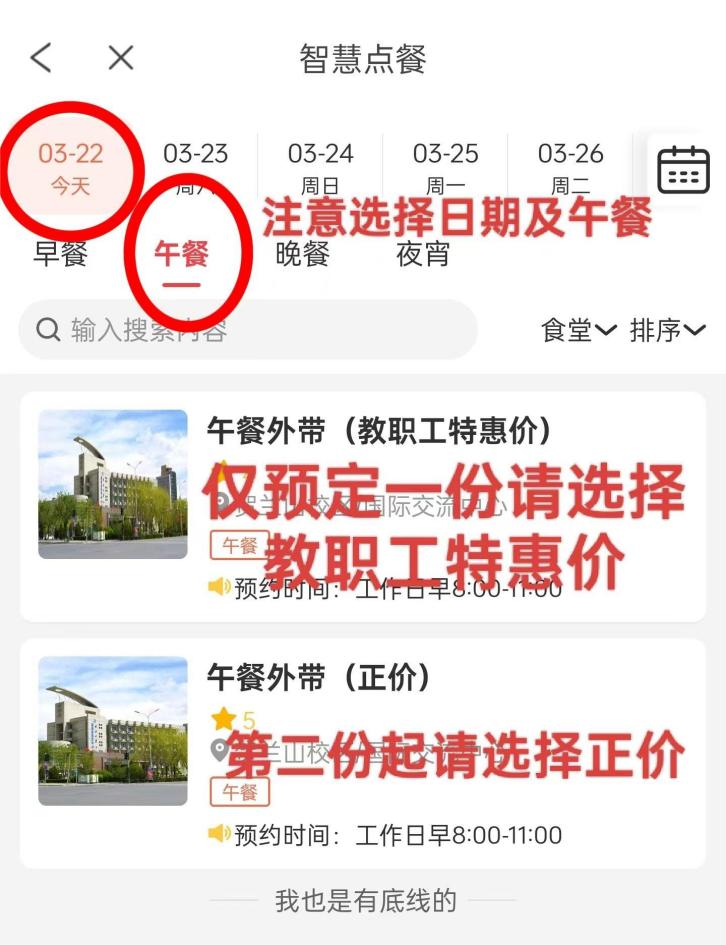Open the 排序 sort dropdown
Screen dimensions: 726x945
pos(667,330)
